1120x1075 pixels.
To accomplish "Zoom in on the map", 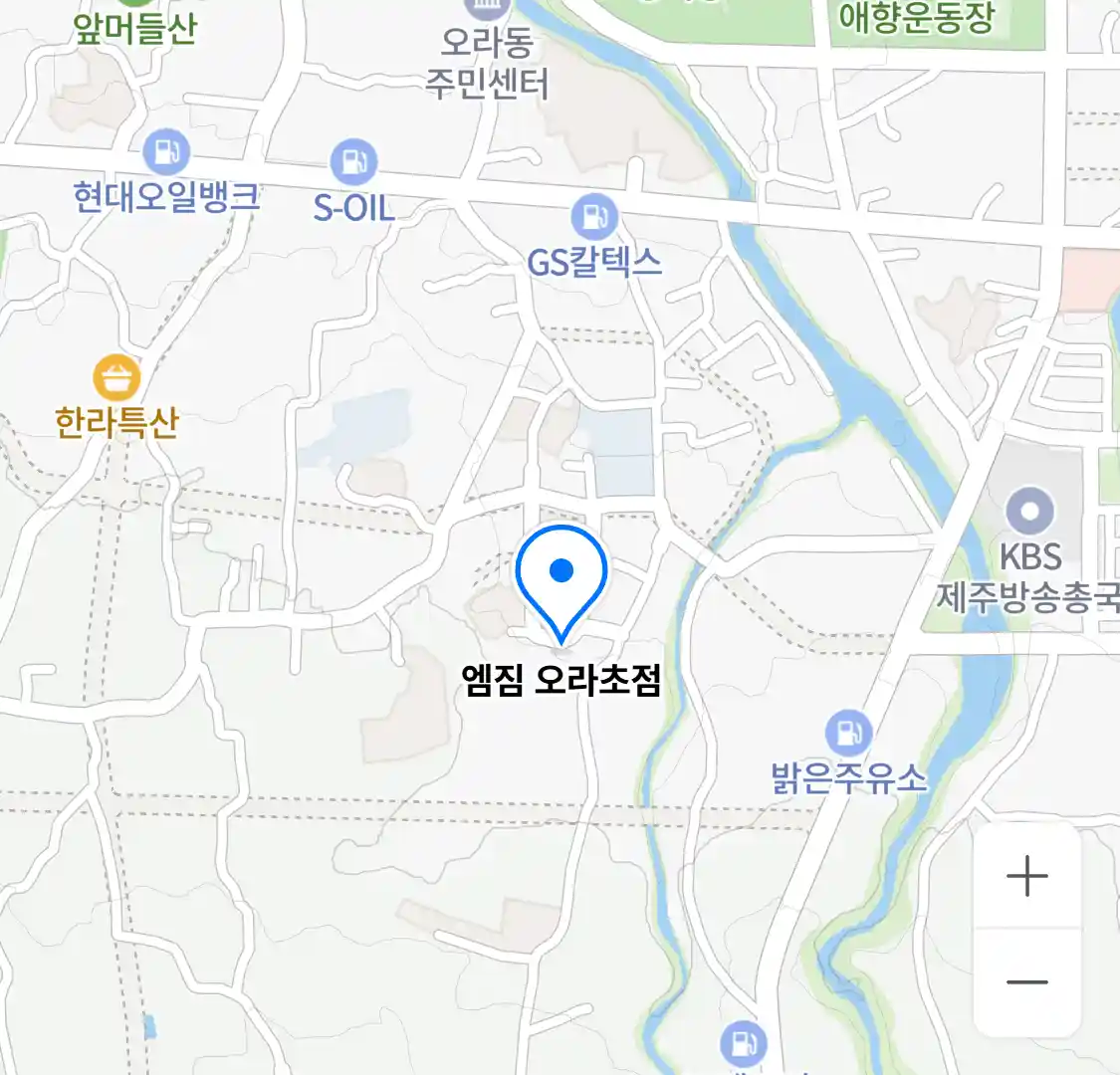I will 1026,877.
